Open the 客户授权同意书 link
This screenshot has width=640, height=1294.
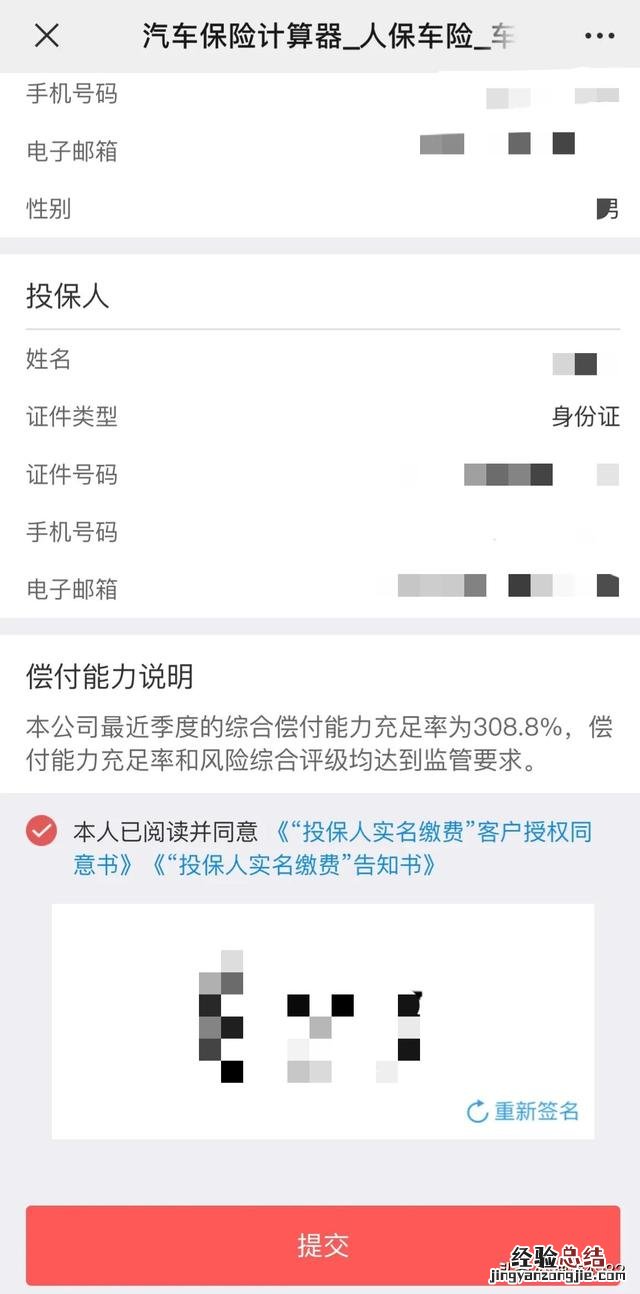point(432,832)
